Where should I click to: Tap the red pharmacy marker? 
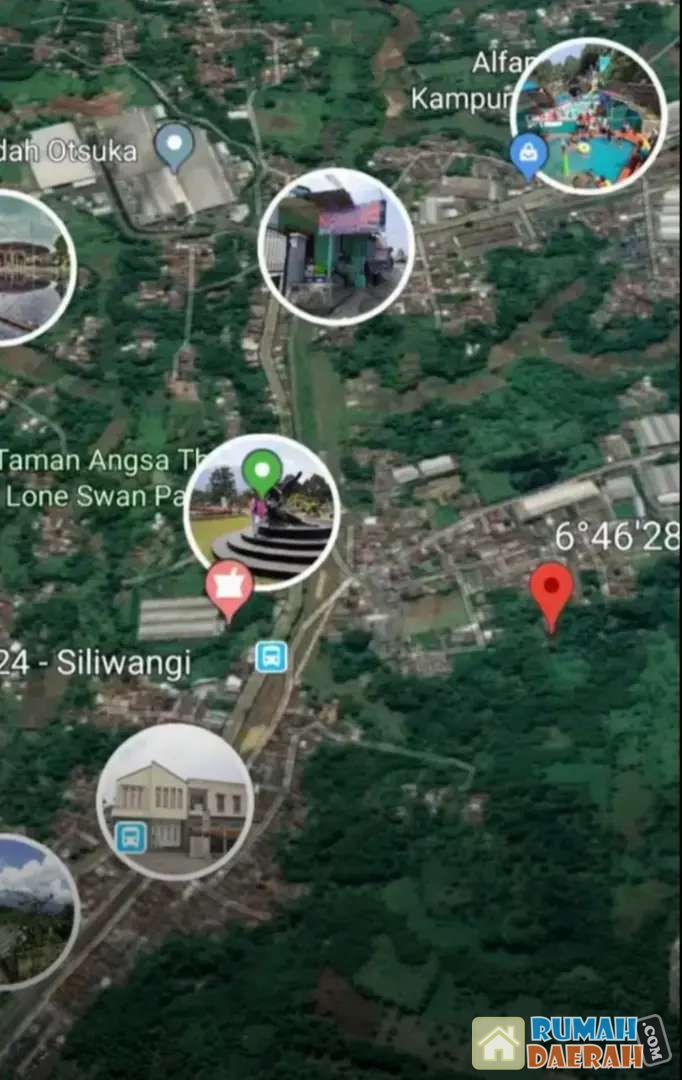229,588
